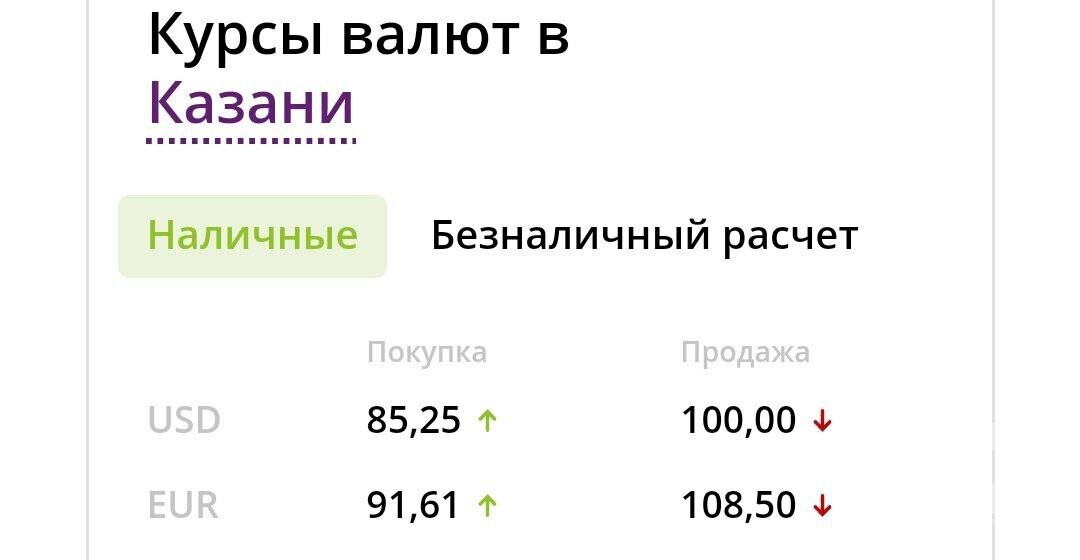This screenshot has height=560, width=1080.
Task: Switch to the Безналичный расчет tab
Action: pos(644,236)
